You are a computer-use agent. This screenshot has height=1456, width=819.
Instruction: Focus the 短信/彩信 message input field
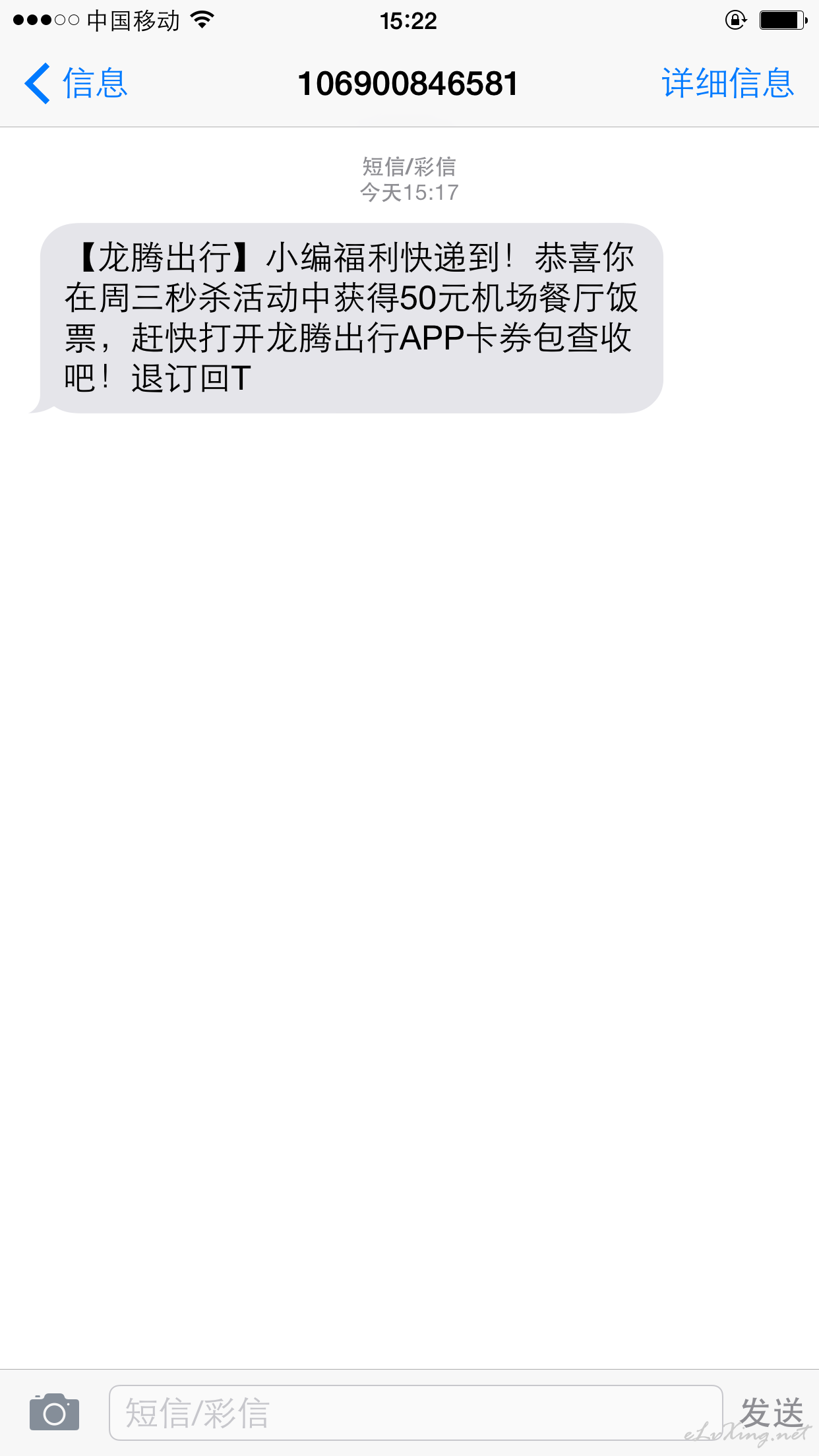click(x=415, y=1412)
